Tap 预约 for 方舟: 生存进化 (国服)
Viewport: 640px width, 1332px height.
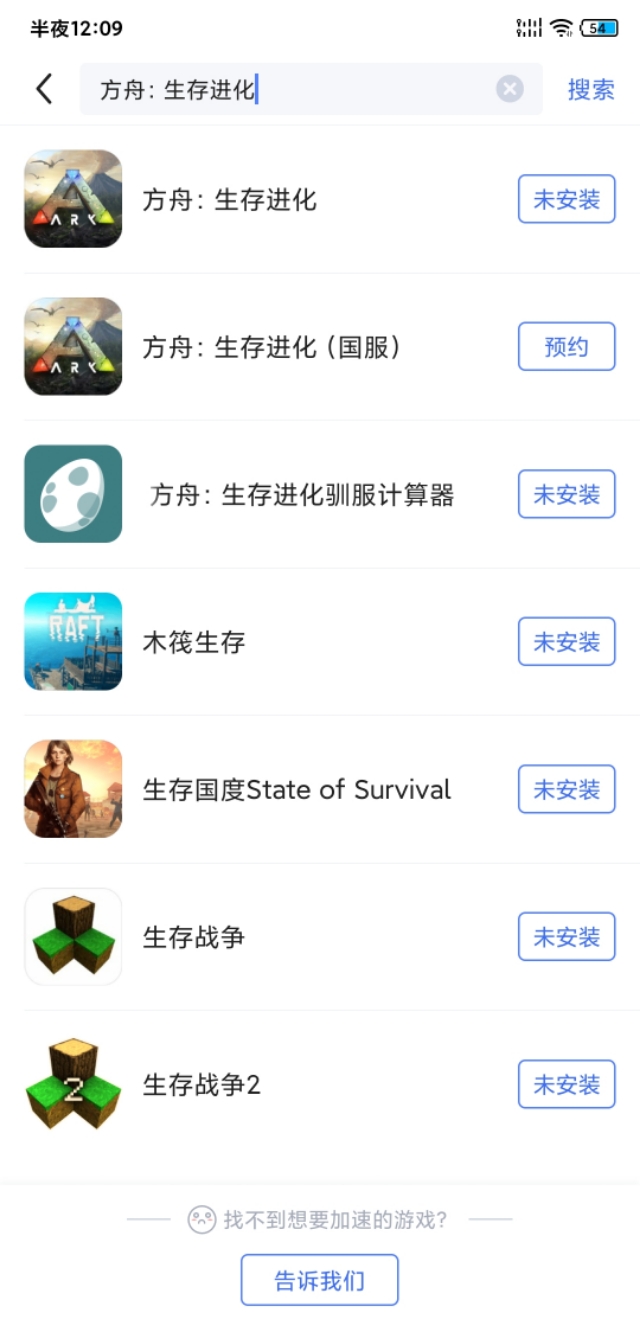point(566,347)
